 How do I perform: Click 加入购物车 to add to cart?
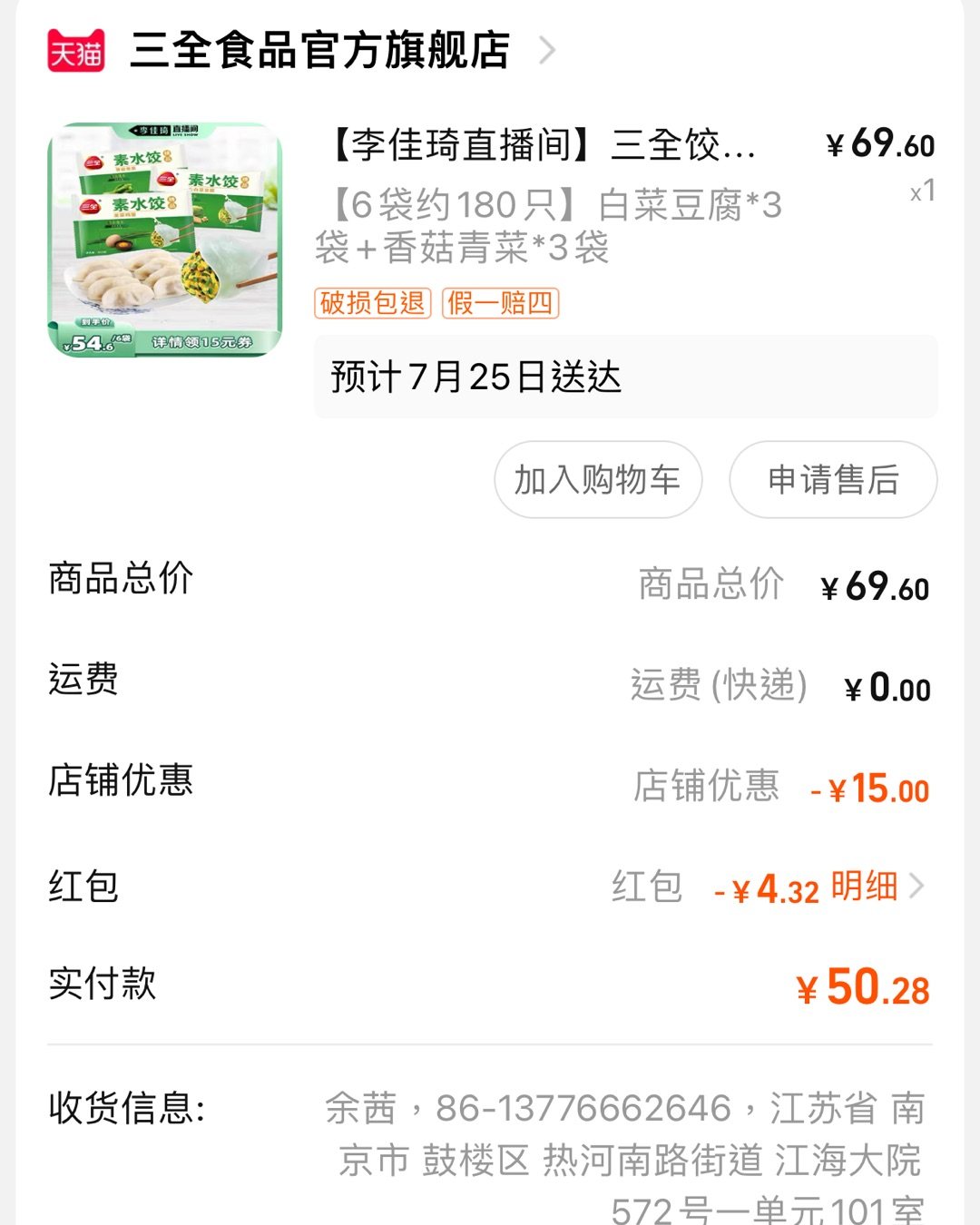click(596, 481)
